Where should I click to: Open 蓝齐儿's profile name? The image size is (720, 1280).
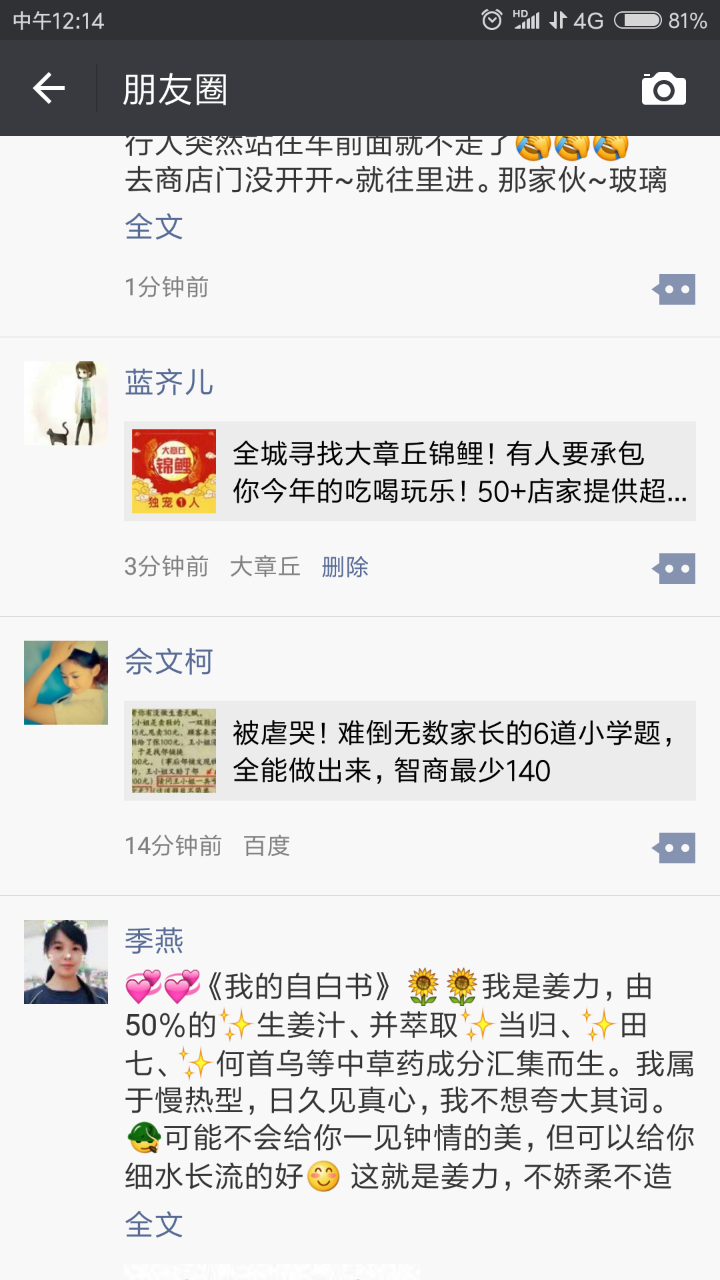[x=168, y=382]
